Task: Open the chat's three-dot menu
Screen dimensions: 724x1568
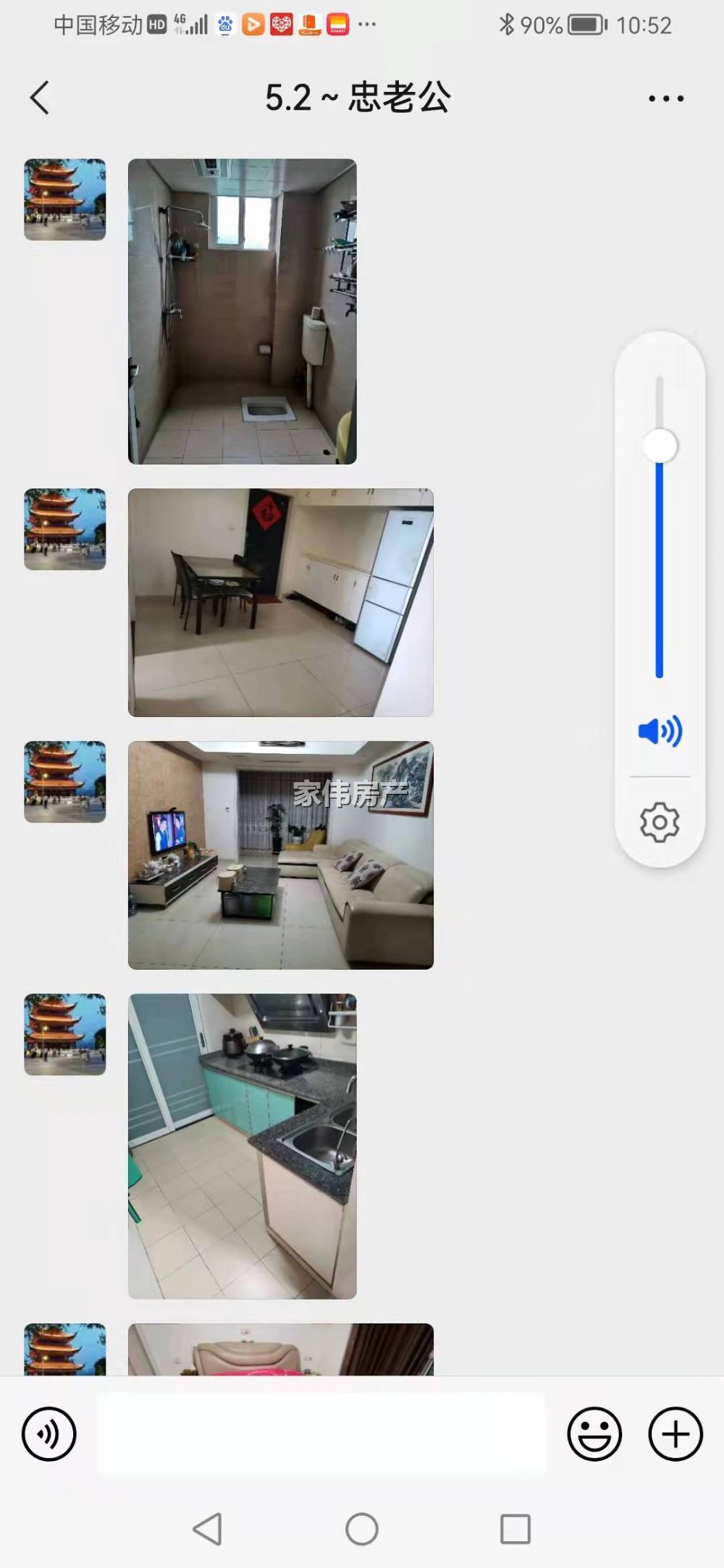Action: pyautogui.click(x=665, y=98)
